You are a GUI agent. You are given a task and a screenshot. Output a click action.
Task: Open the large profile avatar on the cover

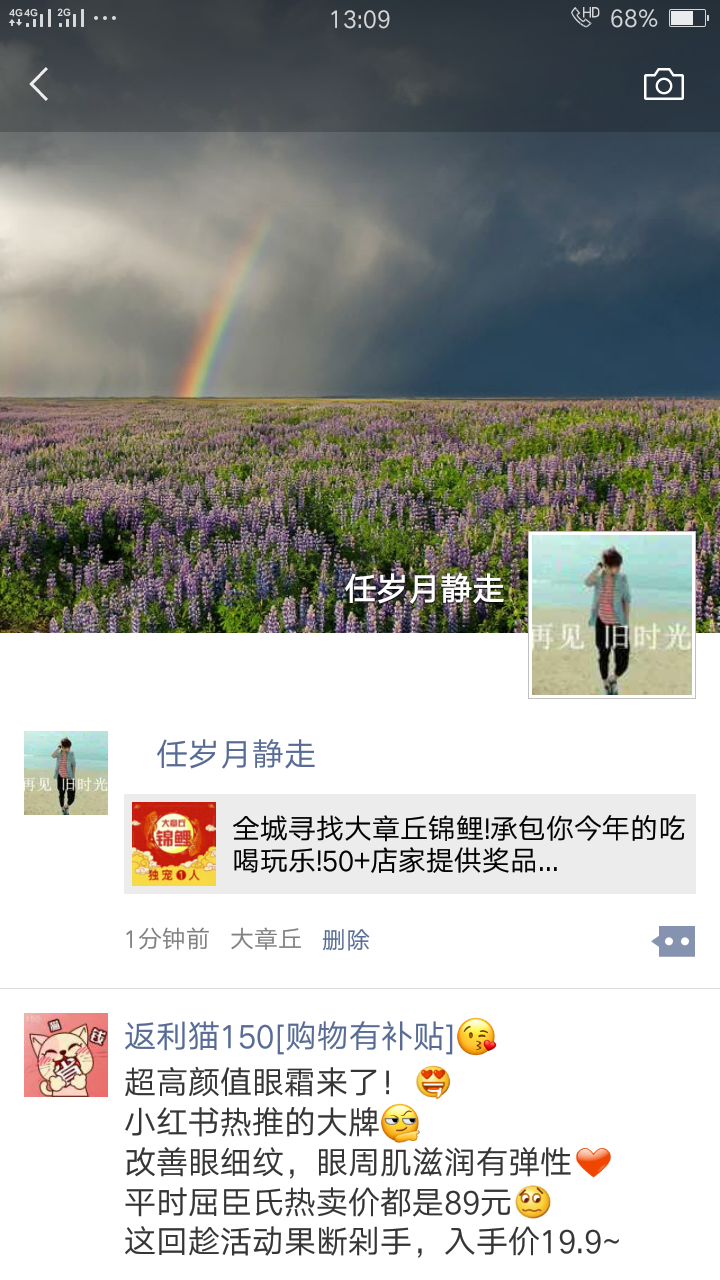click(611, 615)
